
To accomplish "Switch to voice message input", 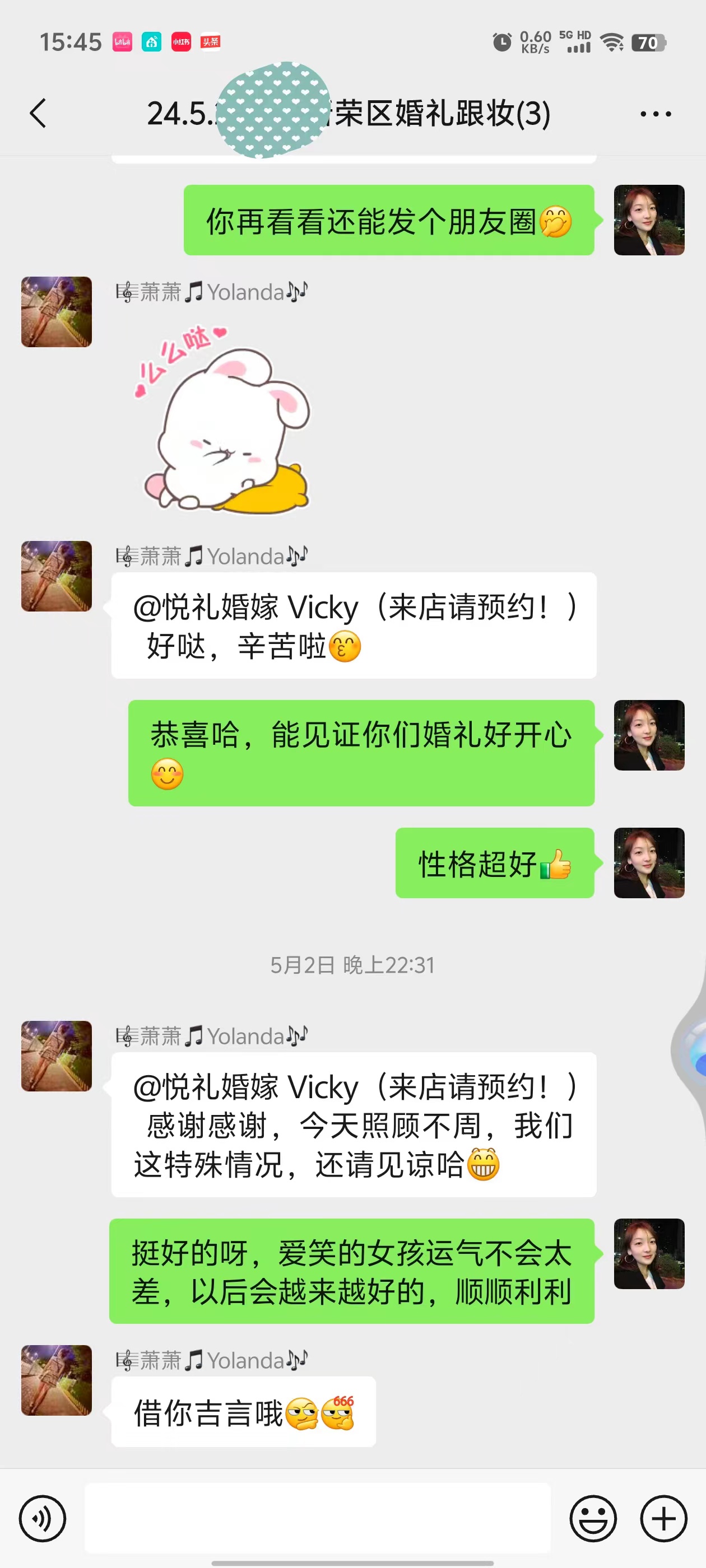I will coord(42,1518).
